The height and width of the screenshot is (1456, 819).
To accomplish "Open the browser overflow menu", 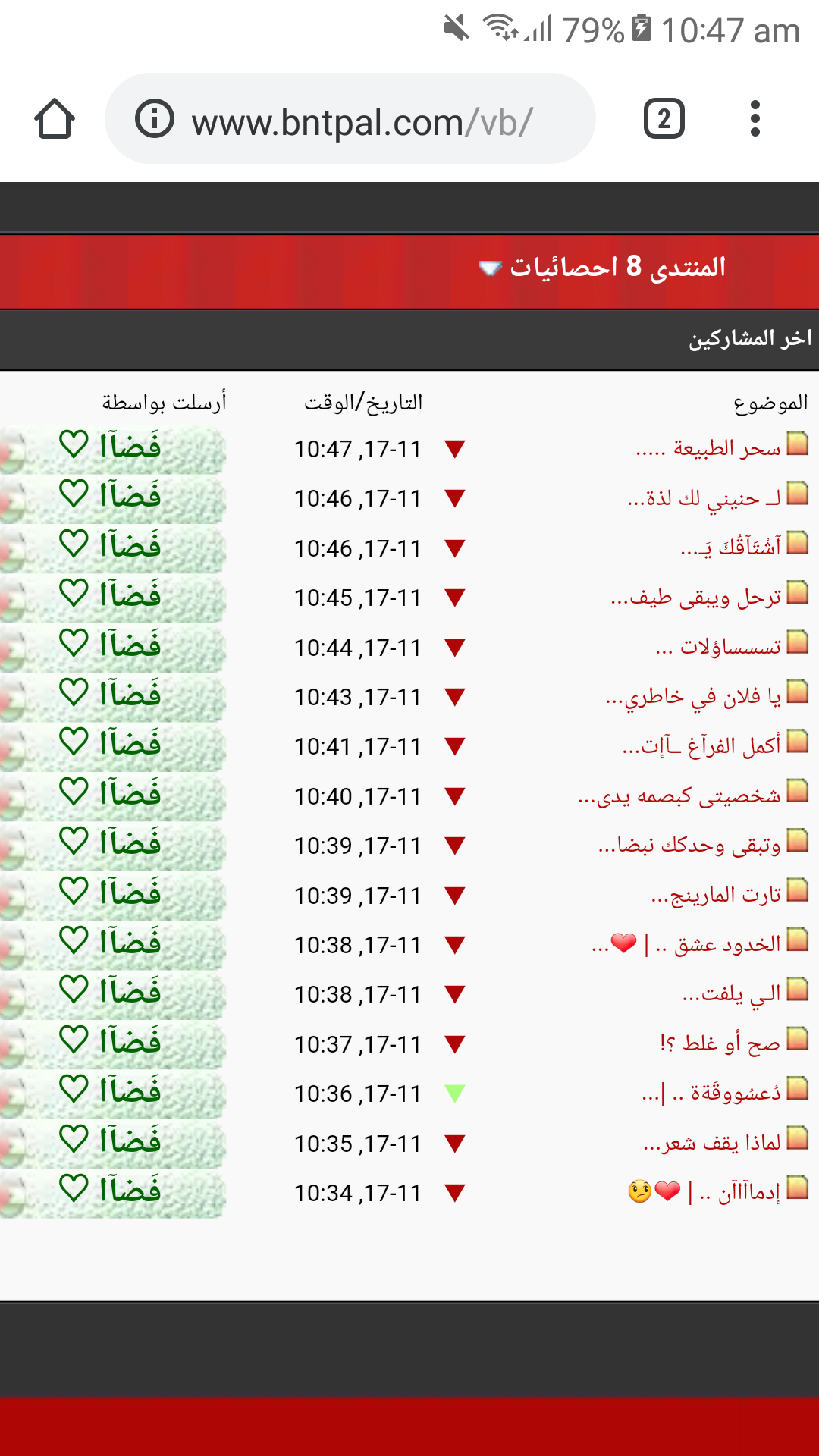I will click(x=755, y=119).
